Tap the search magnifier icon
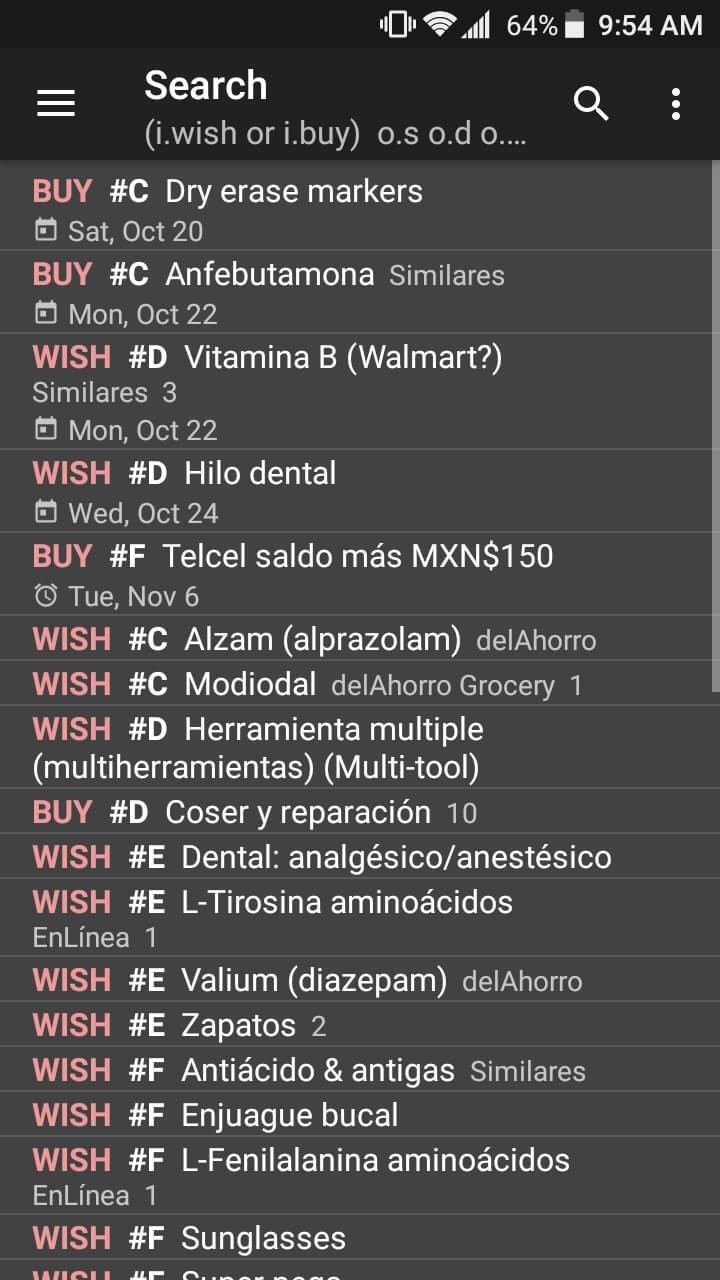This screenshot has width=720, height=1280. (x=591, y=103)
